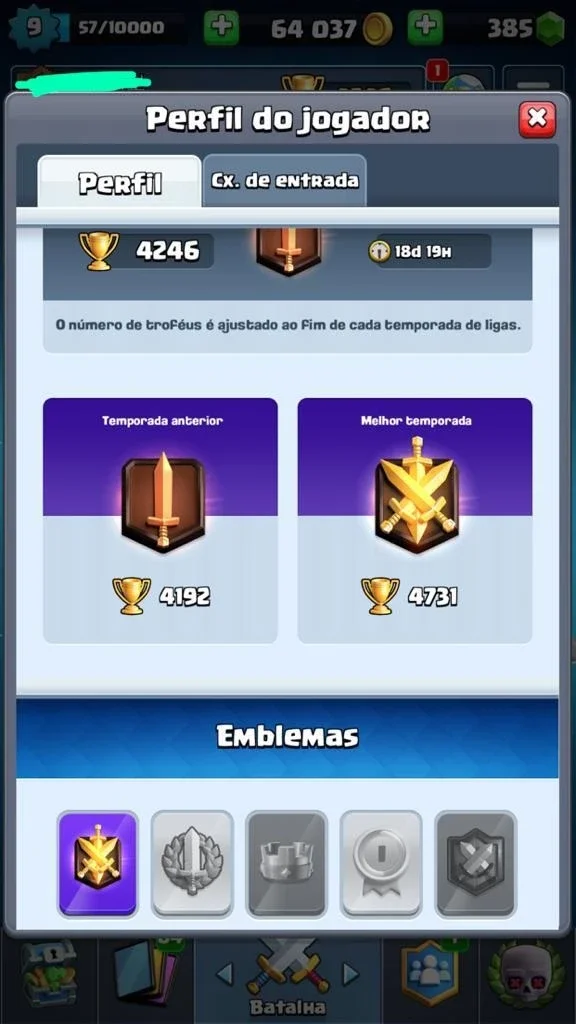Open the silver medal emblem
This screenshot has height=1024, width=576.
(381, 863)
